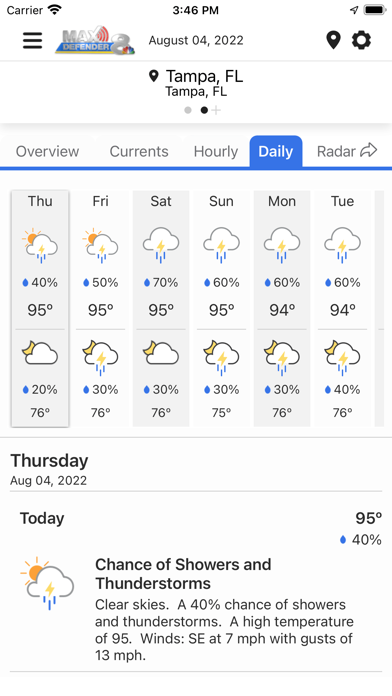
Task: Open the Radar tab
Action: click(347, 151)
